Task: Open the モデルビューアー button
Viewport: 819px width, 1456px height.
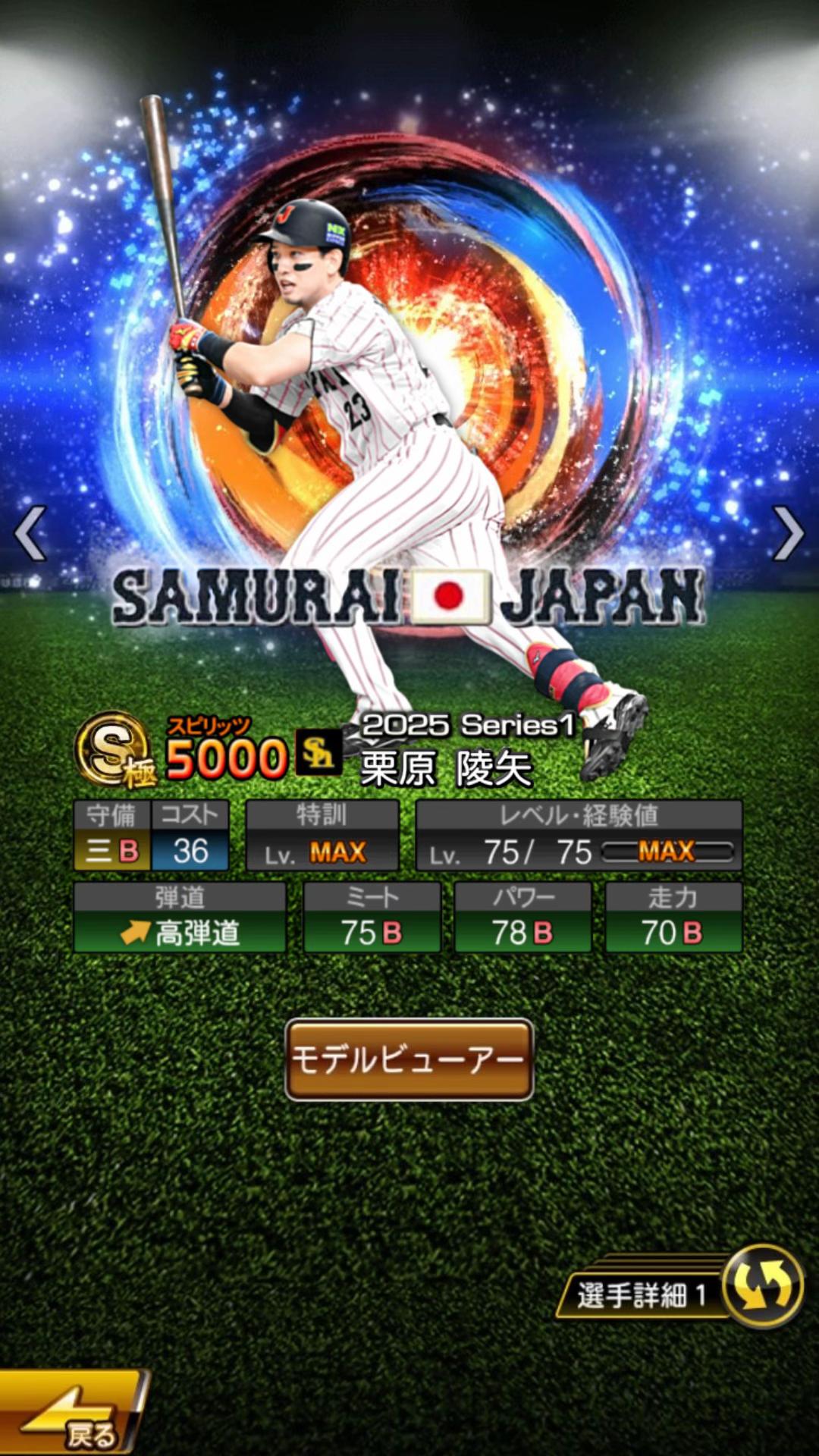Action: click(409, 1059)
